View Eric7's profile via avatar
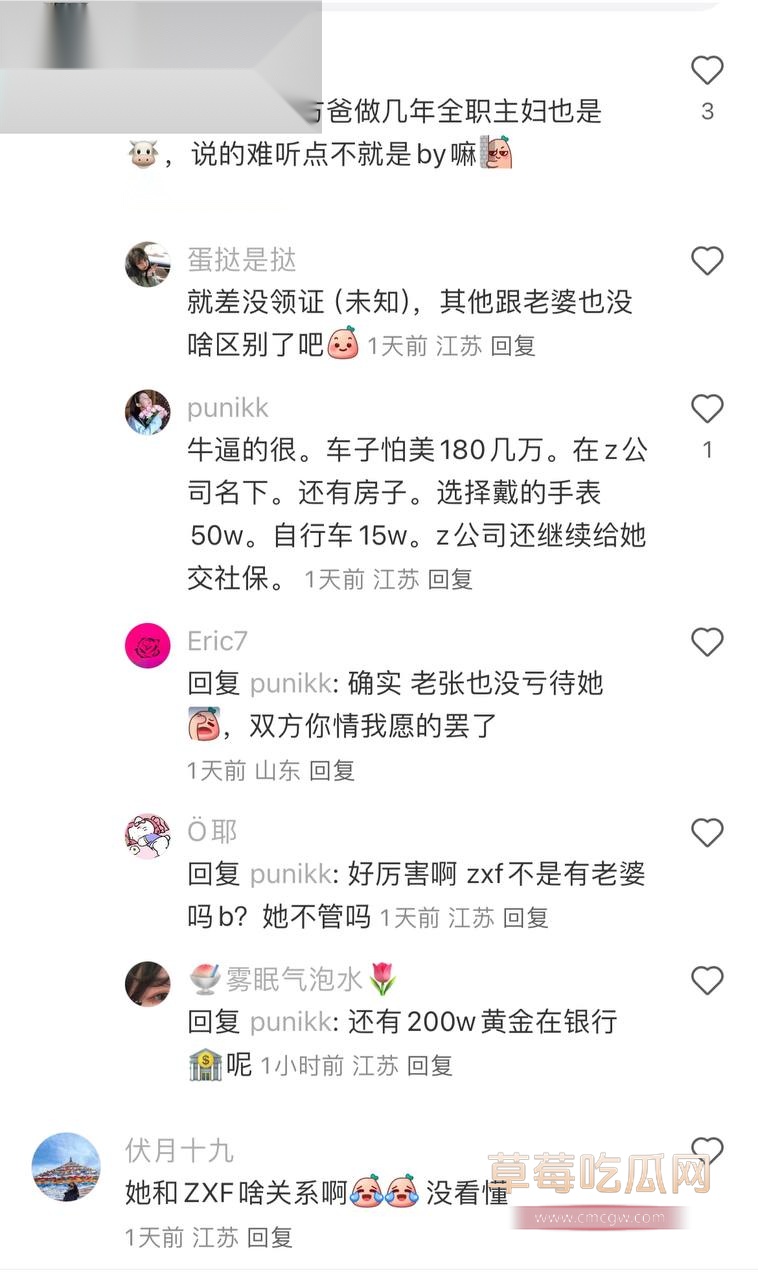Screen dimensions: 758x1280 coord(147,645)
